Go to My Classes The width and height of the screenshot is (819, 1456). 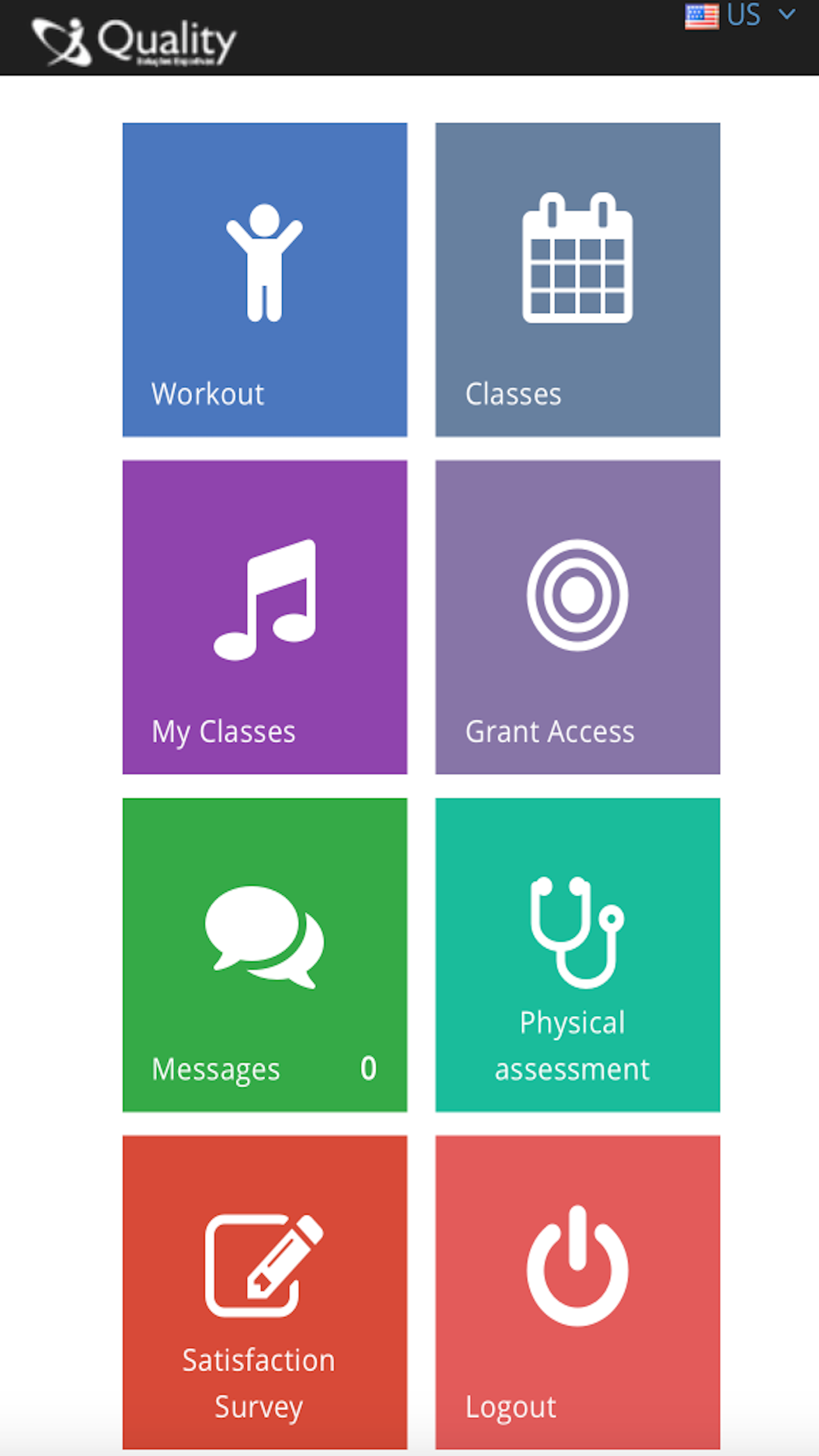click(x=264, y=617)
